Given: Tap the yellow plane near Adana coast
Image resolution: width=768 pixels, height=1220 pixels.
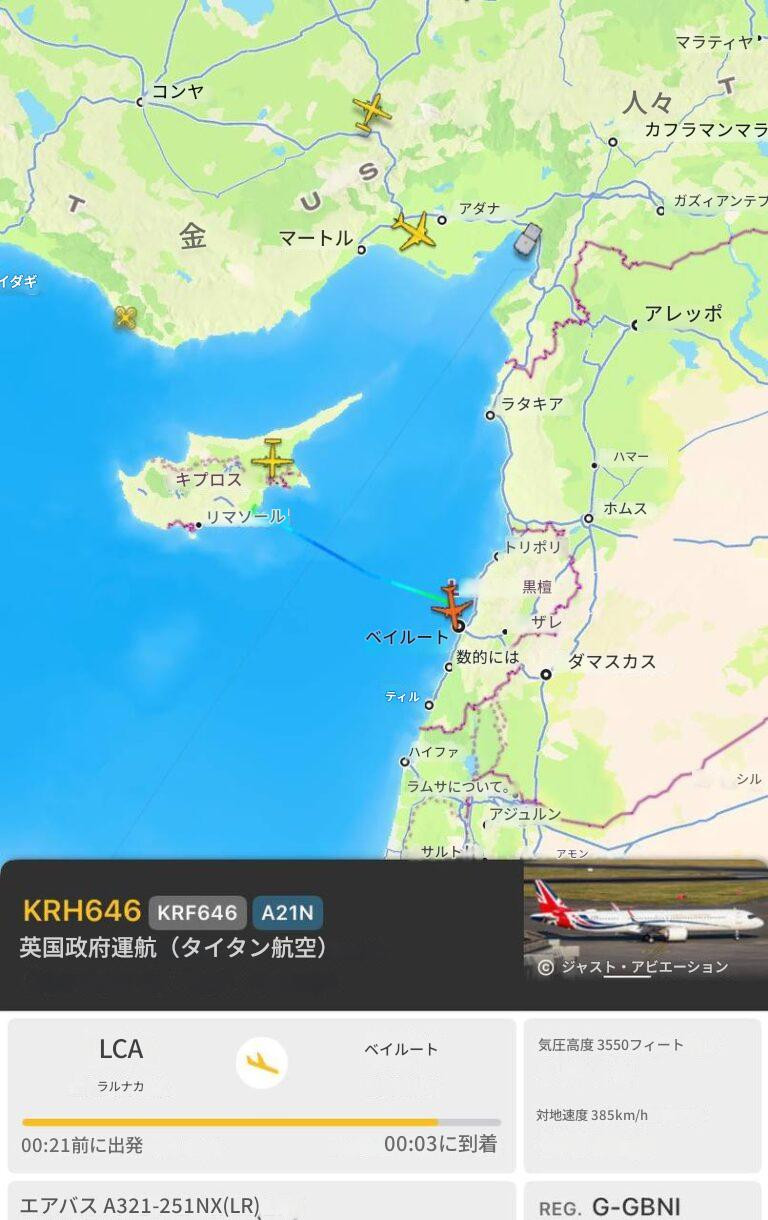Looking at the screenshot, I should pos(414,231).
